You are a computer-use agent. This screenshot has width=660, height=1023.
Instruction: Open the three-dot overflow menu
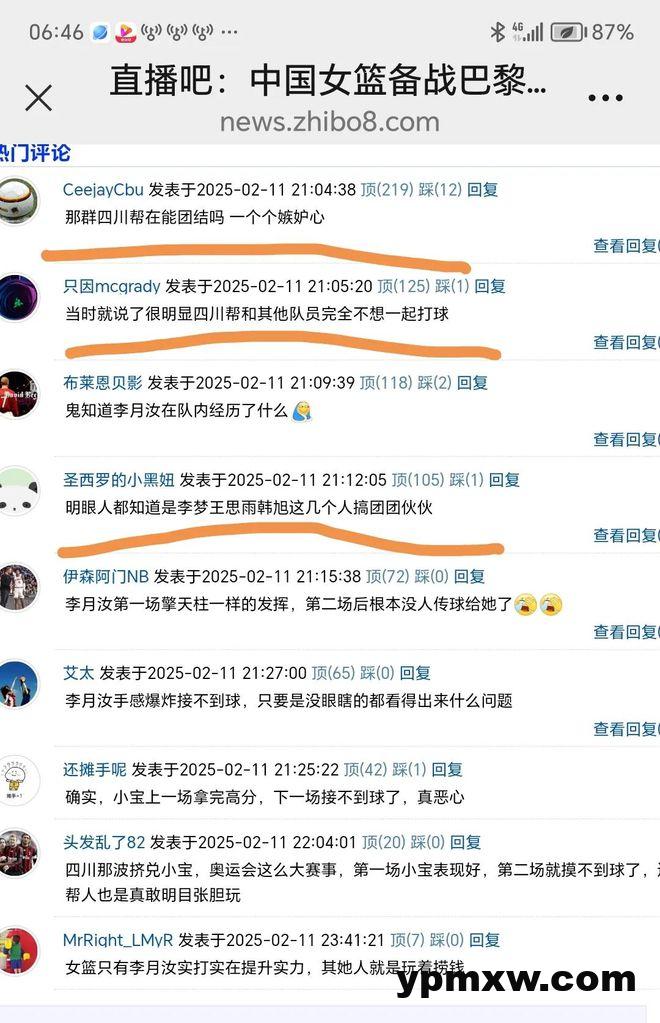(606, 99)
